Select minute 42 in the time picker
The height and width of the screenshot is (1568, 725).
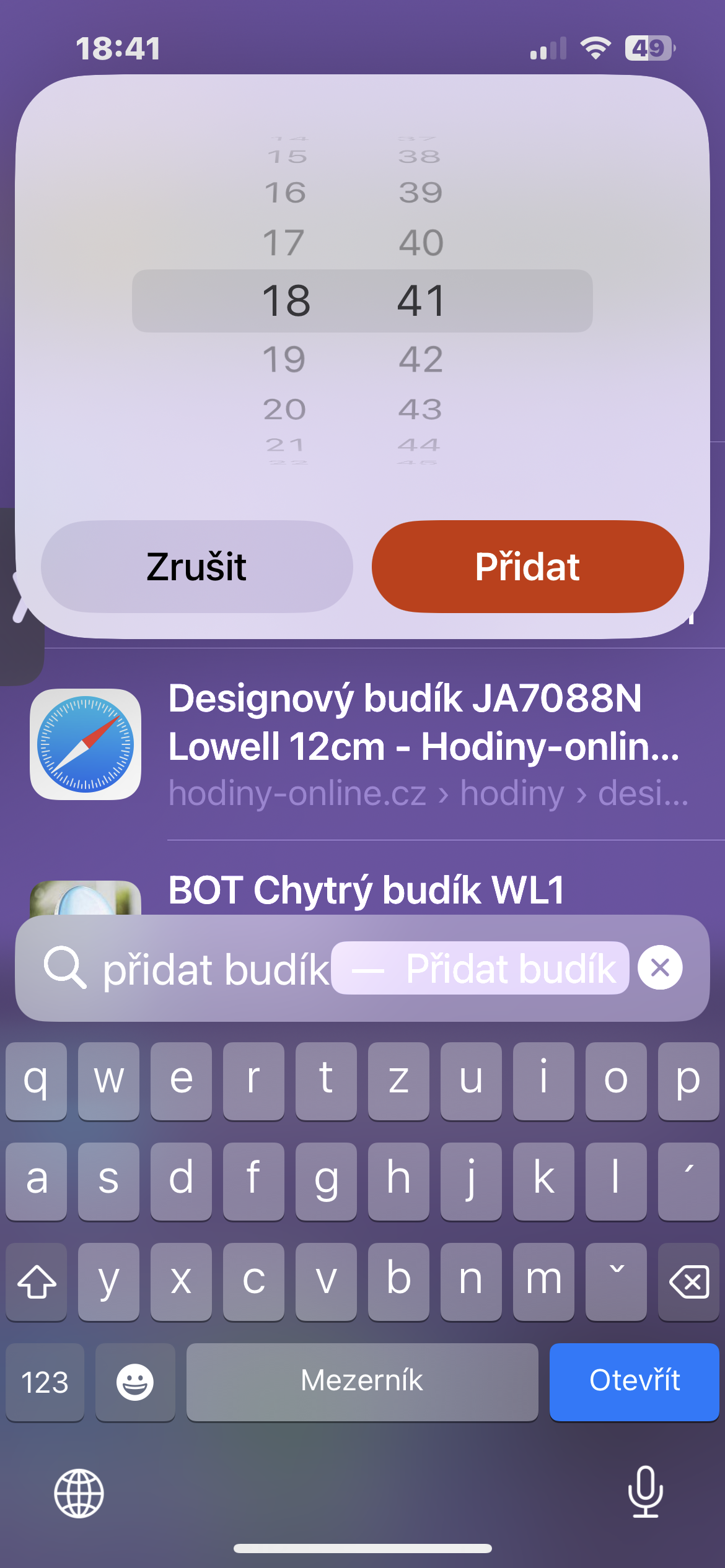[x=421, y=359]
